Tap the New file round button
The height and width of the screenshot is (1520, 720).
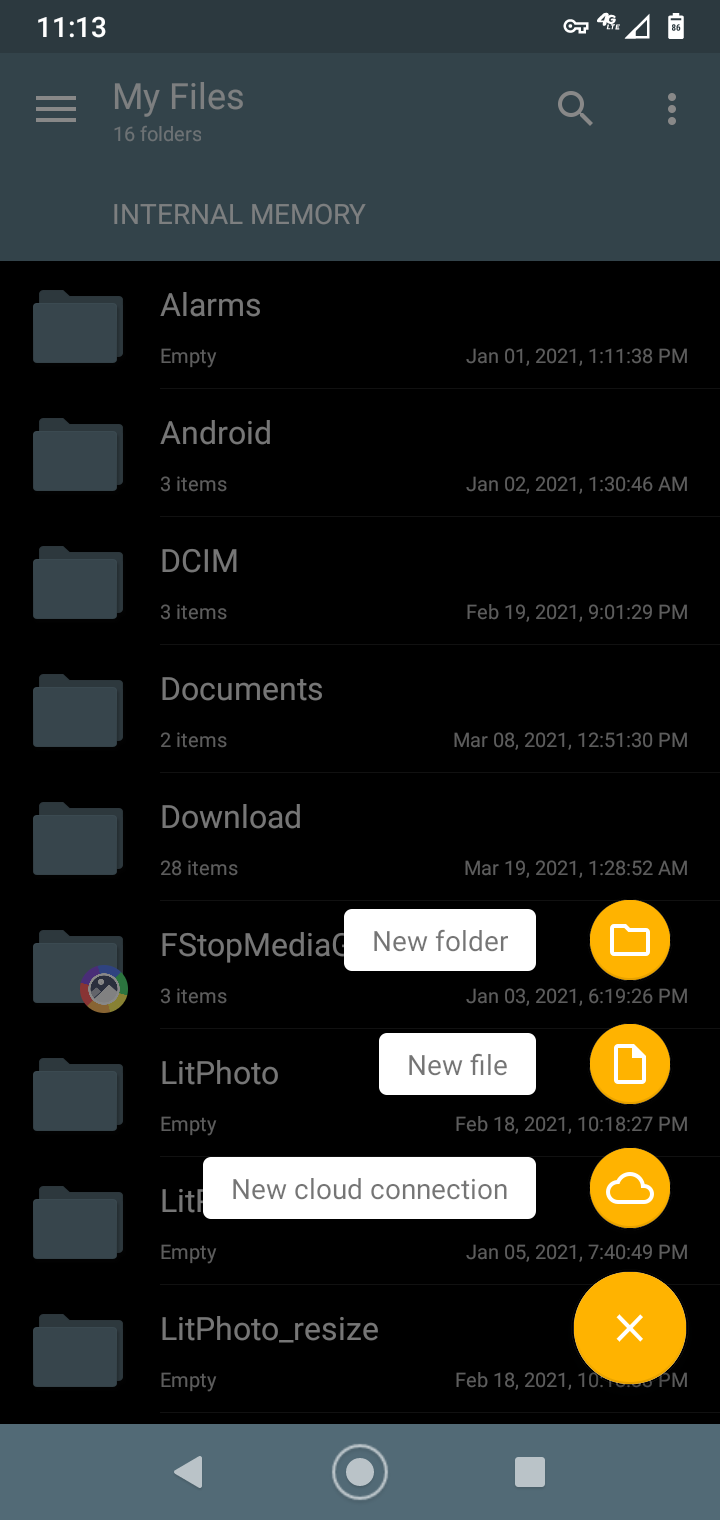point(630,1064)
